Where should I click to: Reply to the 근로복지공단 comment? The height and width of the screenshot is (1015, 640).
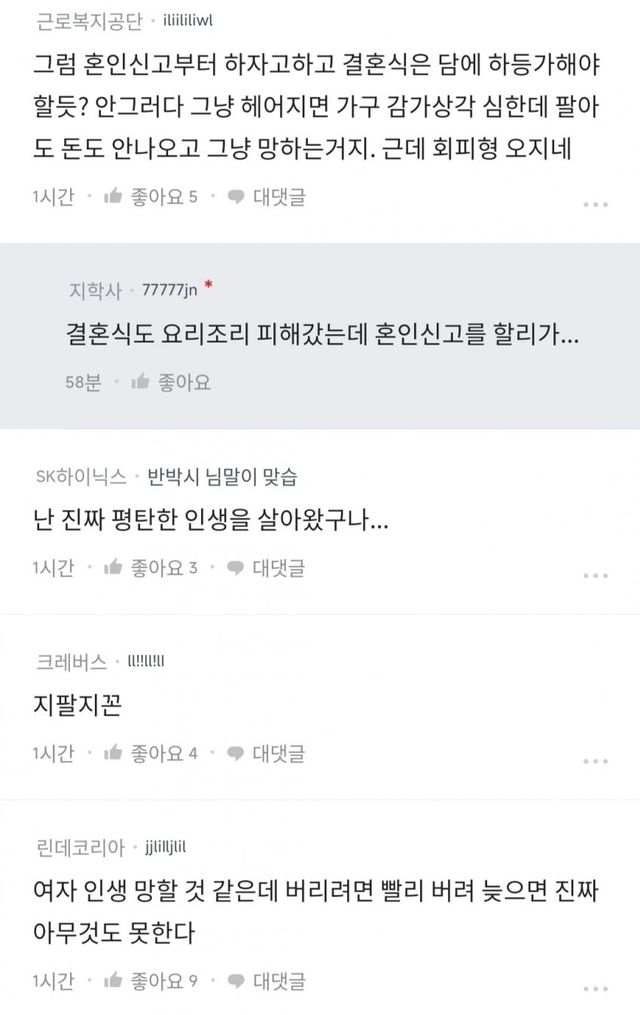pyautogui.click(x=266, y=197)
